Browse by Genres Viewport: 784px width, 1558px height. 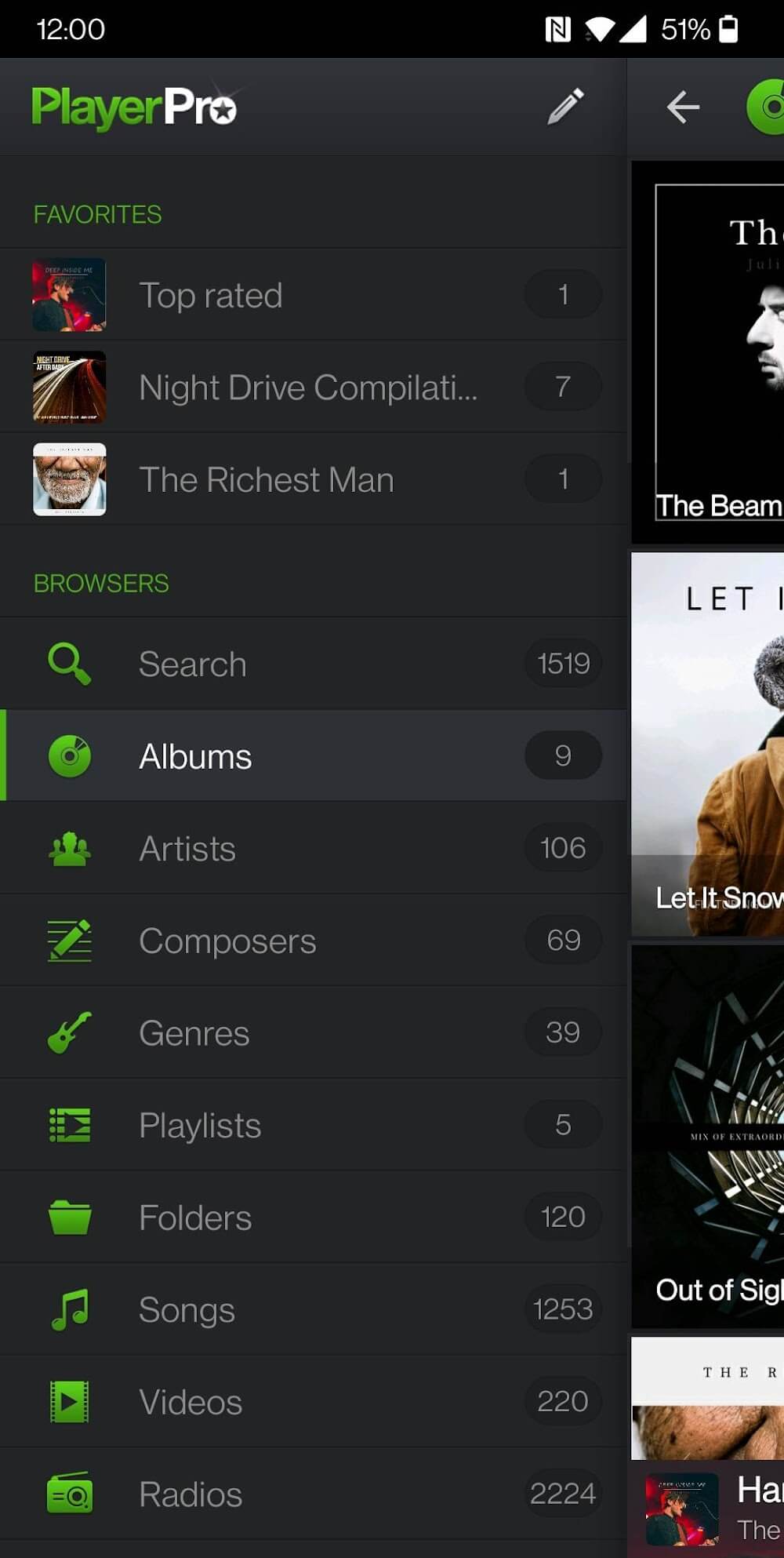click(314, 1032)
